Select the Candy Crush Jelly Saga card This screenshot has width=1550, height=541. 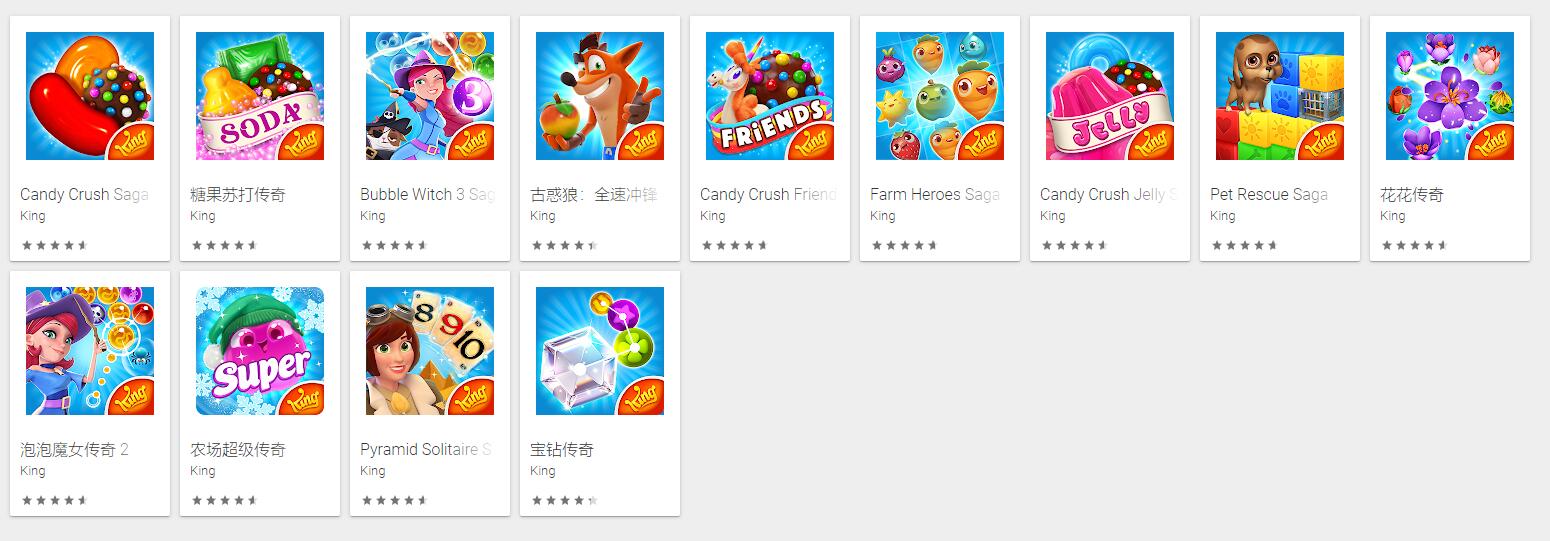click(x=1110, y=97)
